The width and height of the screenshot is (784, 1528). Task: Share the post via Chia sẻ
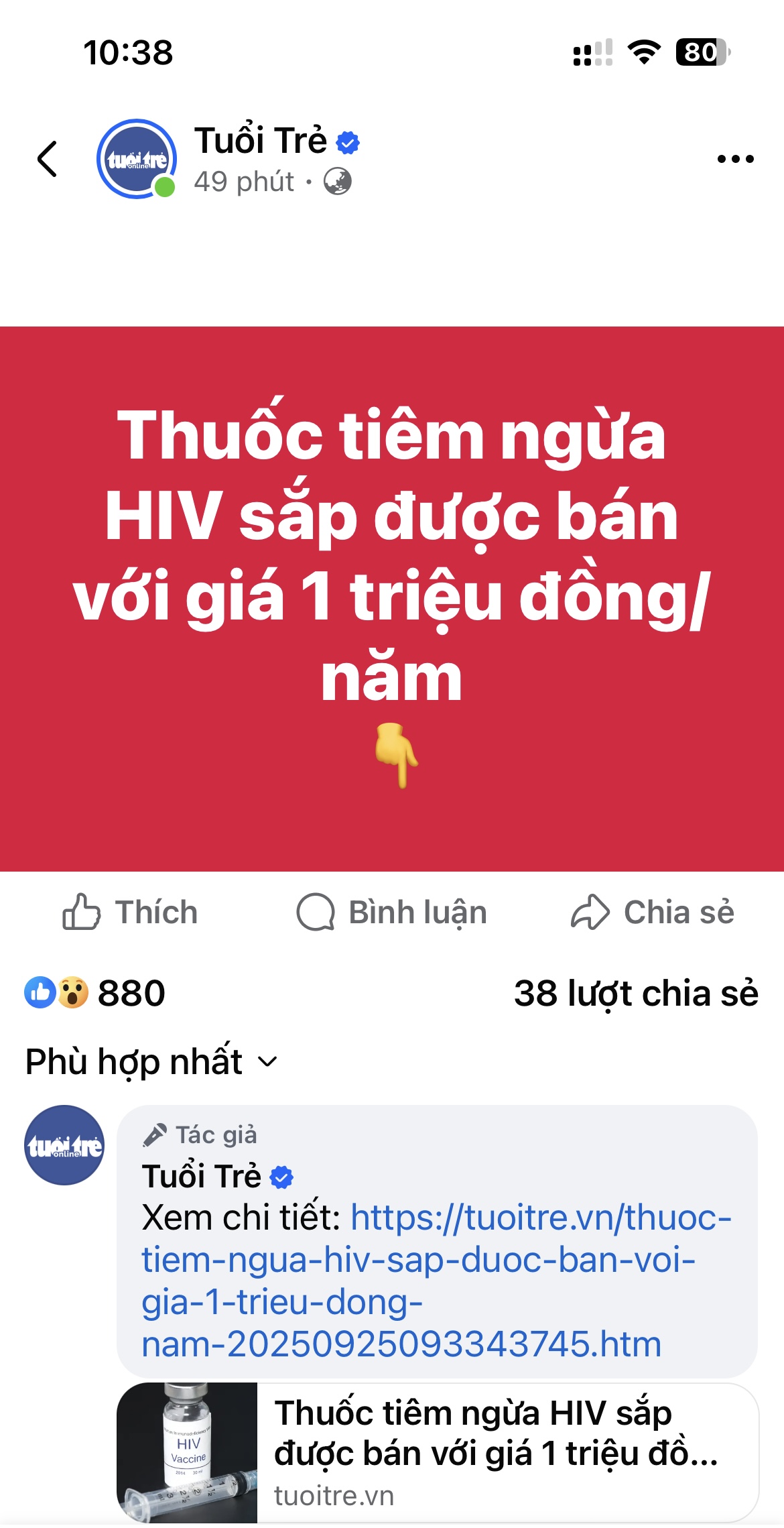point(653,913)
